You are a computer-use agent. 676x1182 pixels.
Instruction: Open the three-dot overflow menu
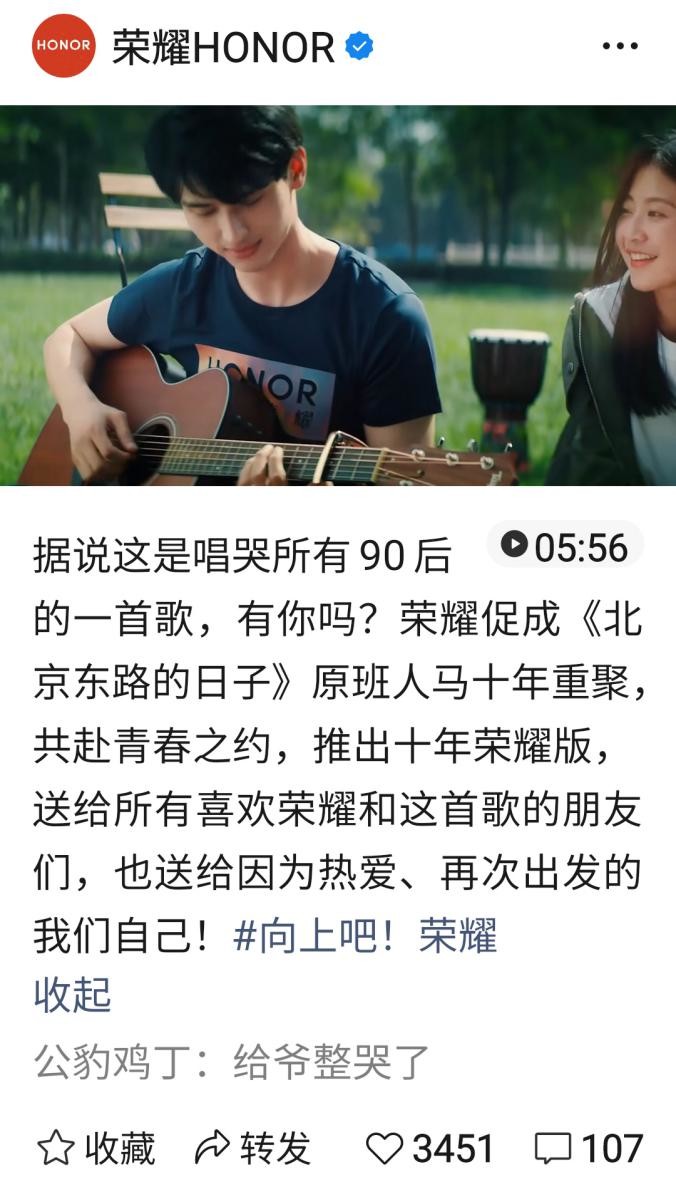[620, 46]
